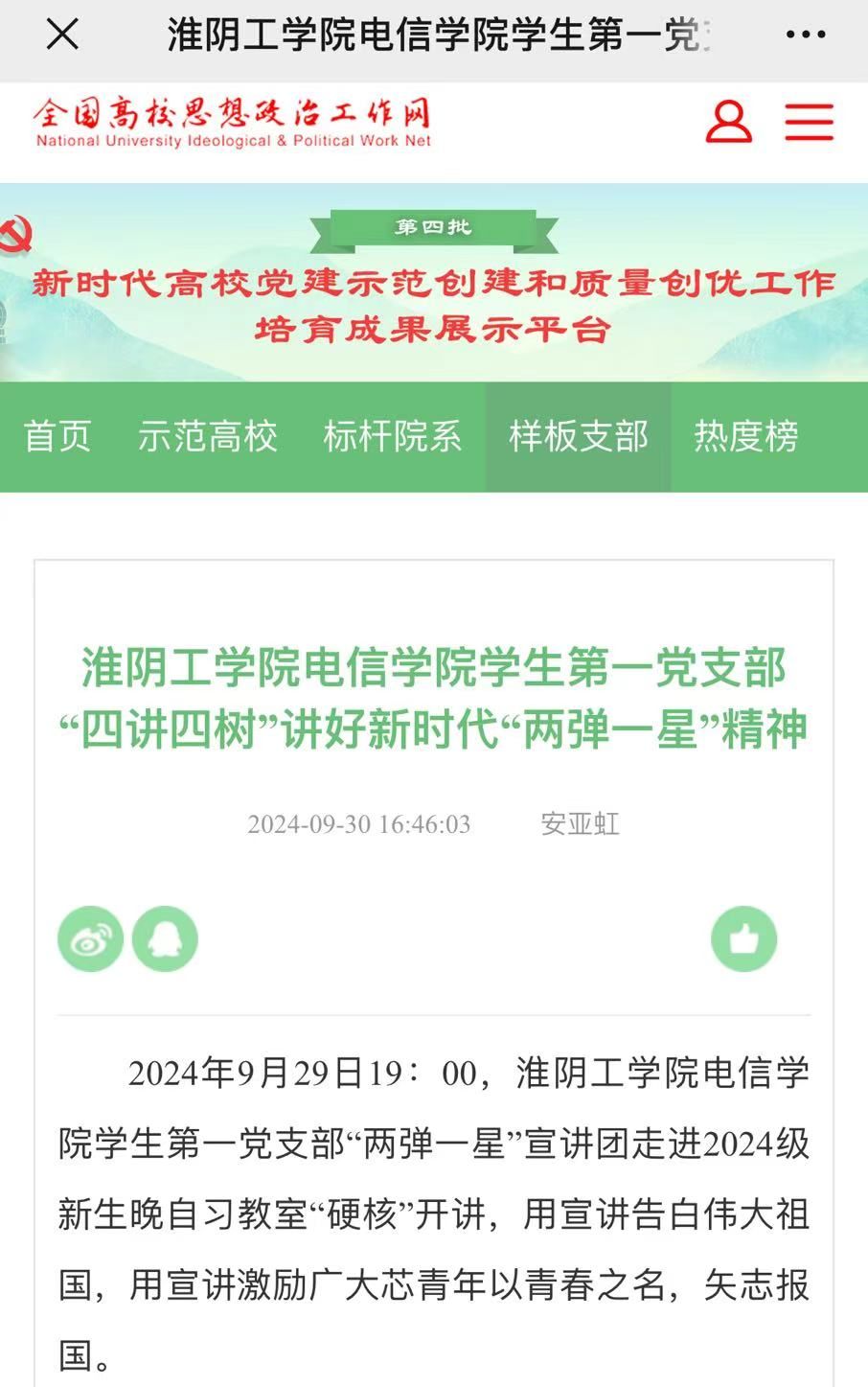Switch to the 示范高校 tab

click(x=207, y=437)
